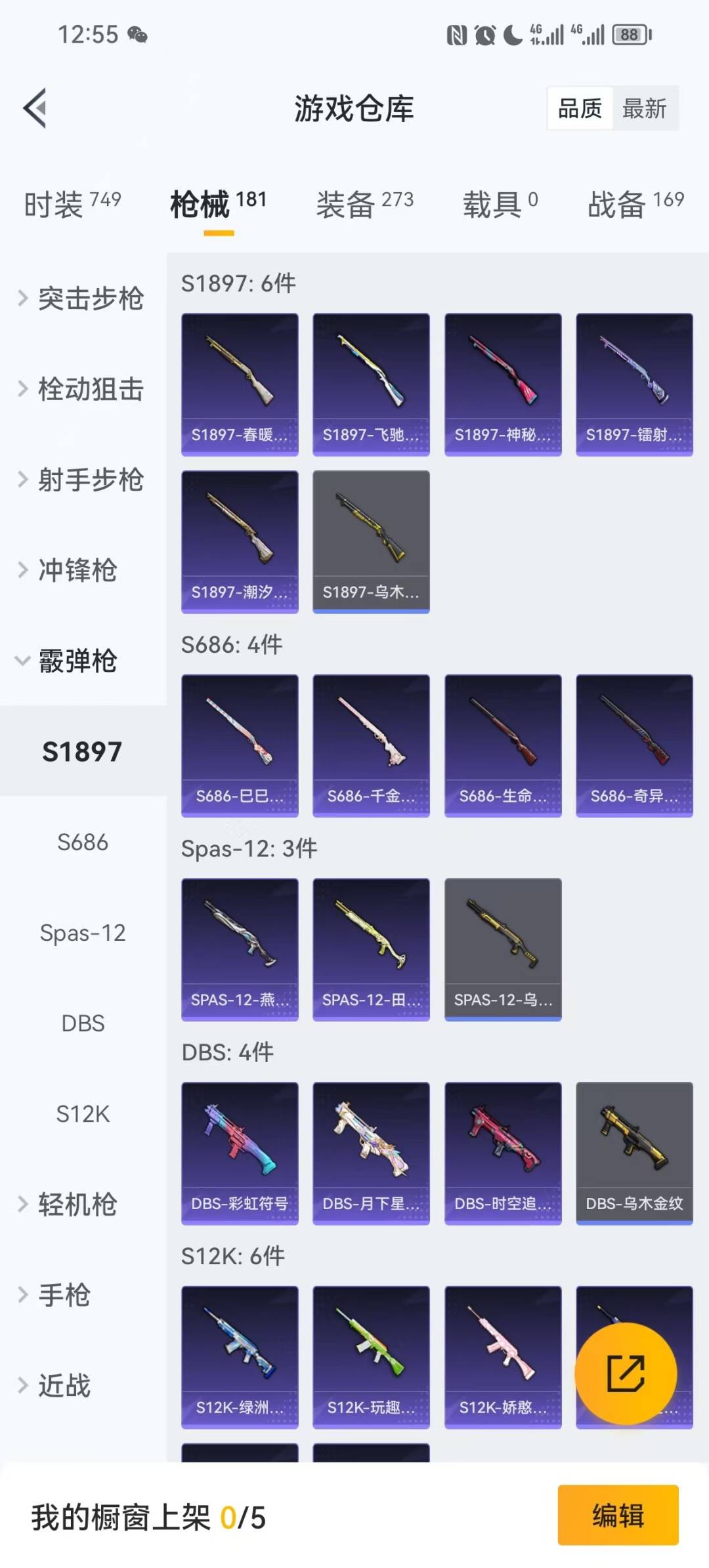View the DBS-彩虹符号 skin
Screen dimensions: 709x1568
tap(240, 1148)
